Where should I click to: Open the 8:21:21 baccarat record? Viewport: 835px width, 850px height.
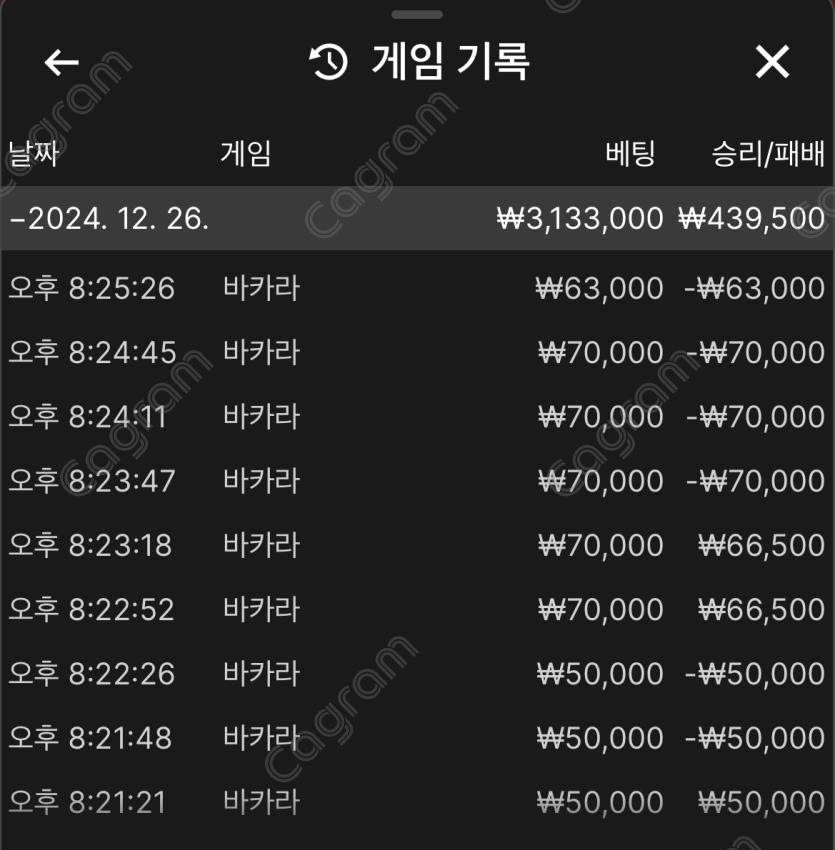[x=417, y=802]
